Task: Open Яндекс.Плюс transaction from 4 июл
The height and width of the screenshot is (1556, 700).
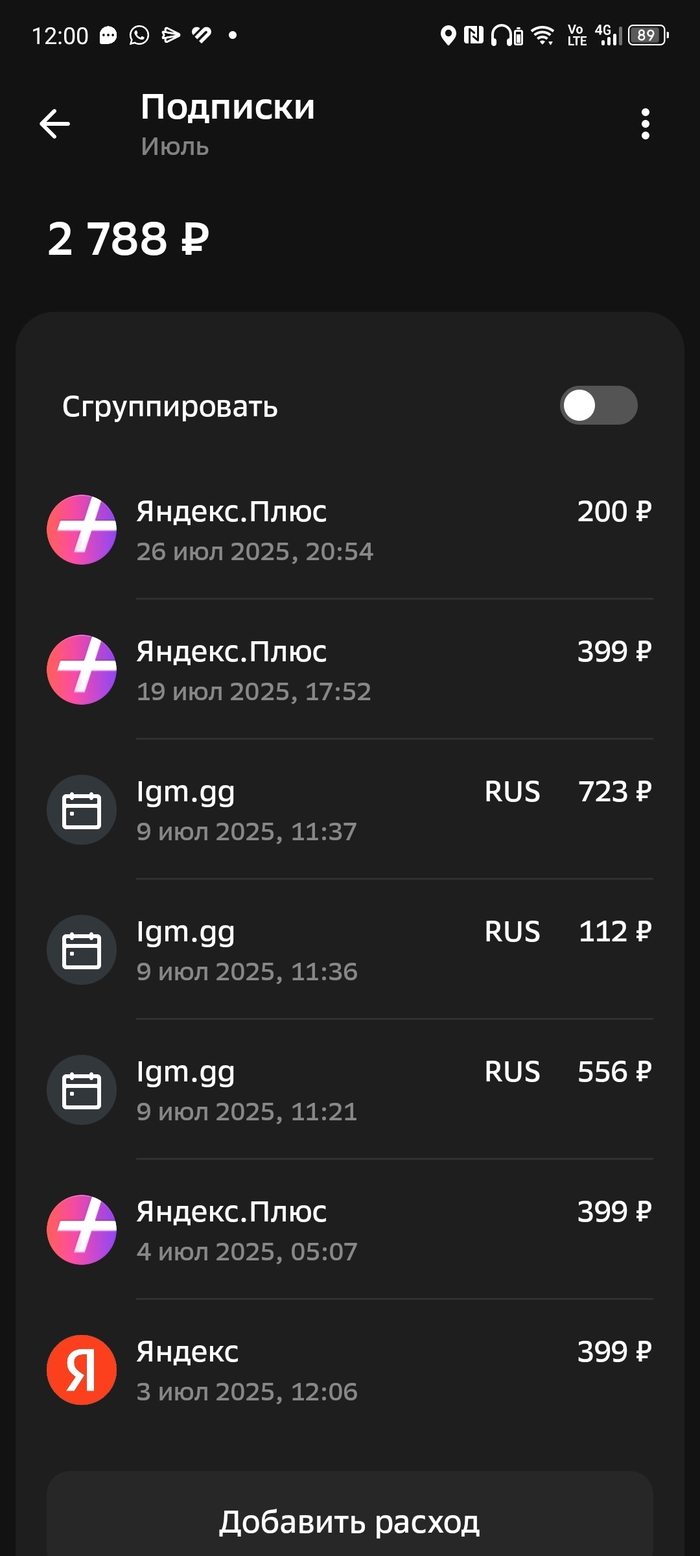Action: pyautogui.click(x=350, y=1230)
